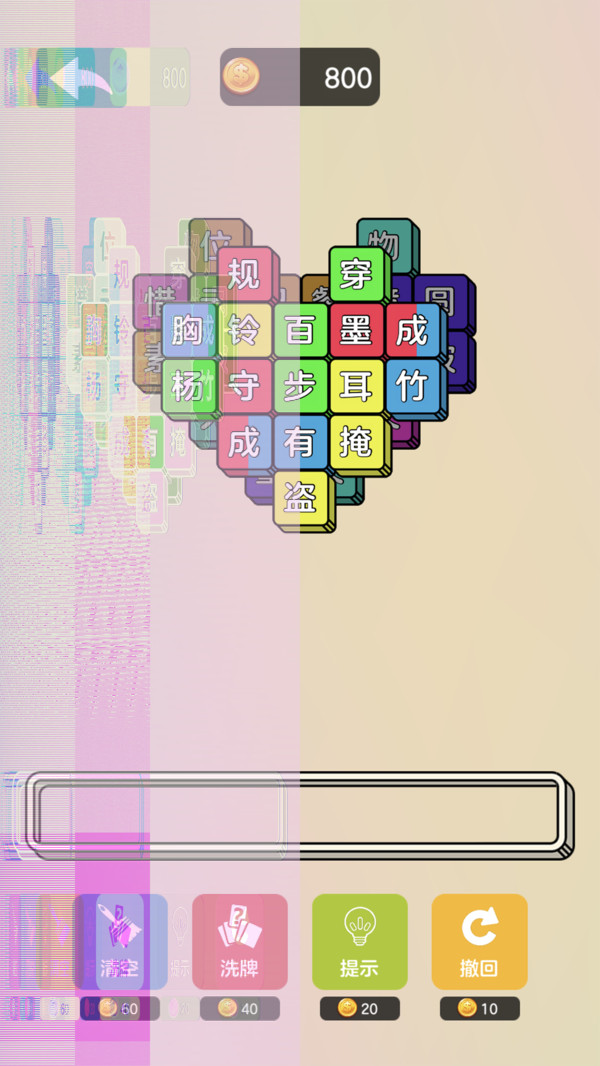Viewport: 600px width, 1066px height.
Task: Select the 百 tile
Action: (300, 330)
